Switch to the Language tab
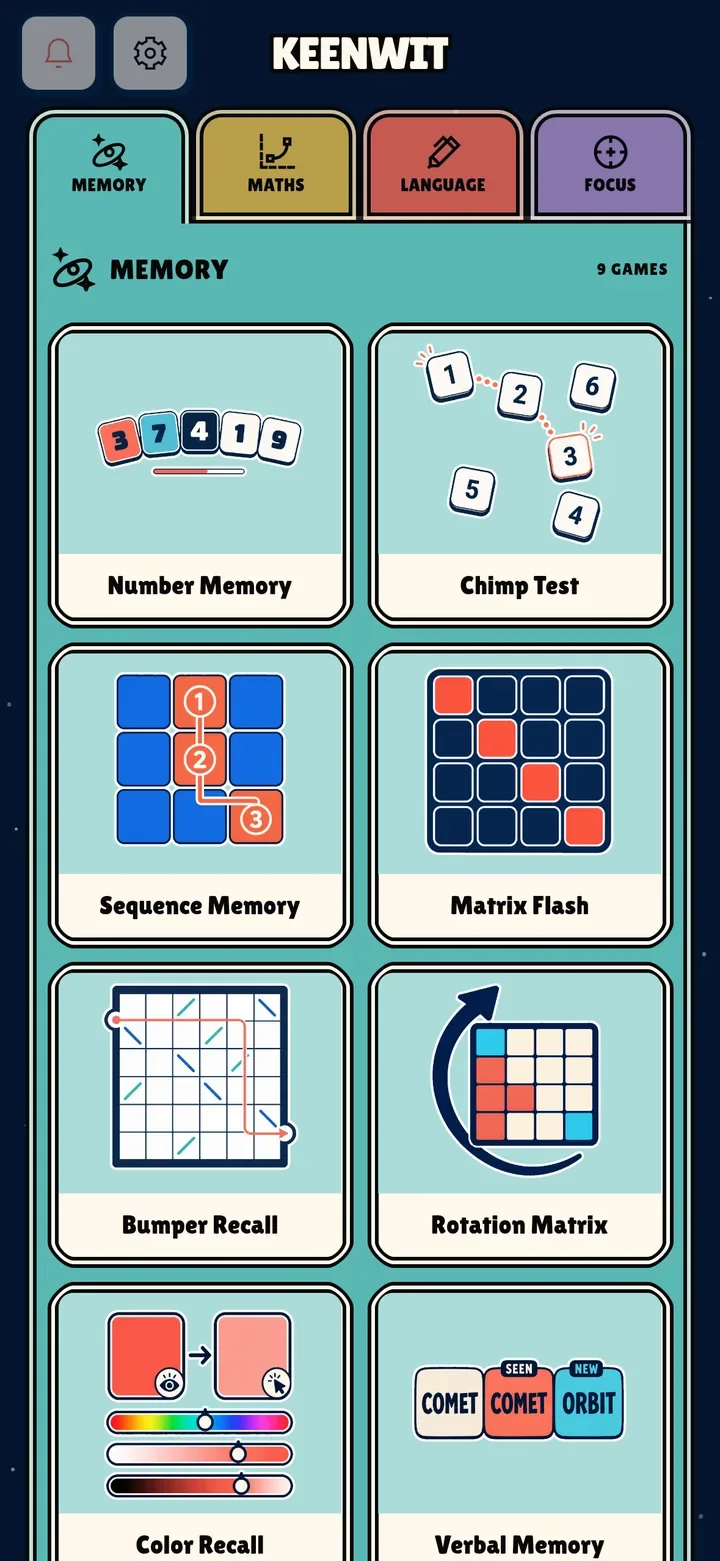The height and width of the screenshot is (1561, 720). 443,165
